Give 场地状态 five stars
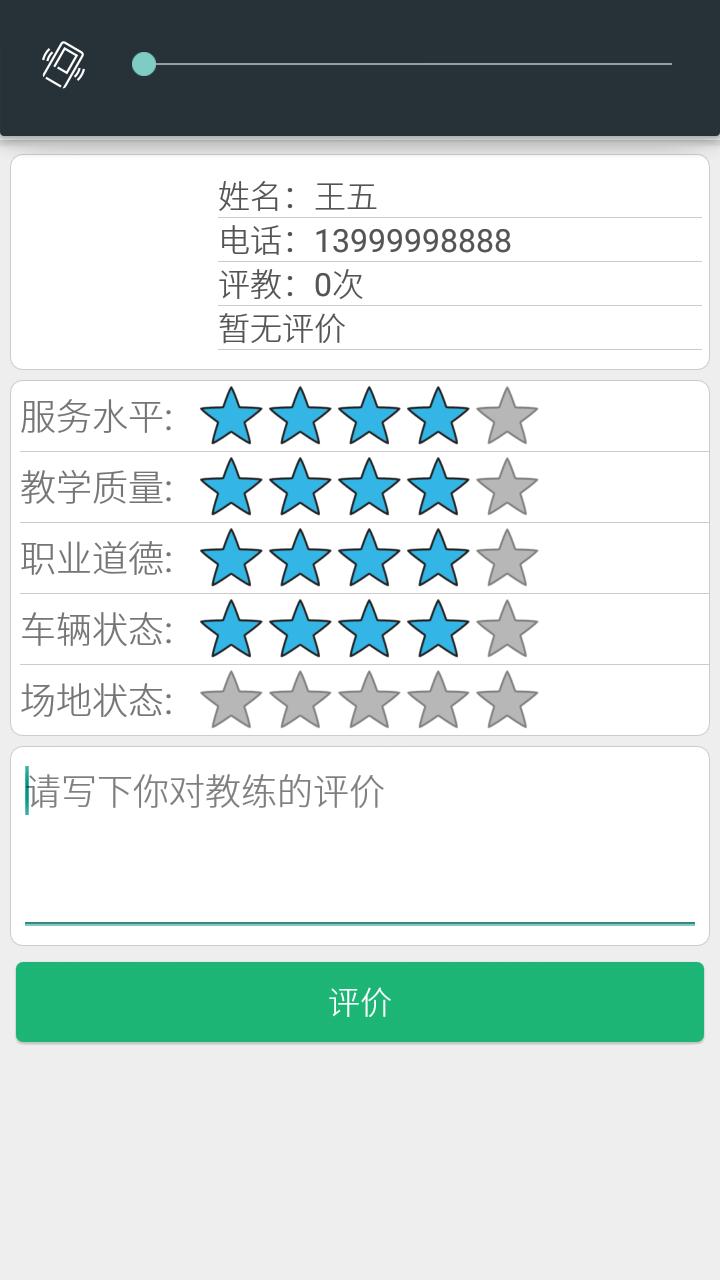The width and height of the screenshot is (720, 1280). (507, 700)
